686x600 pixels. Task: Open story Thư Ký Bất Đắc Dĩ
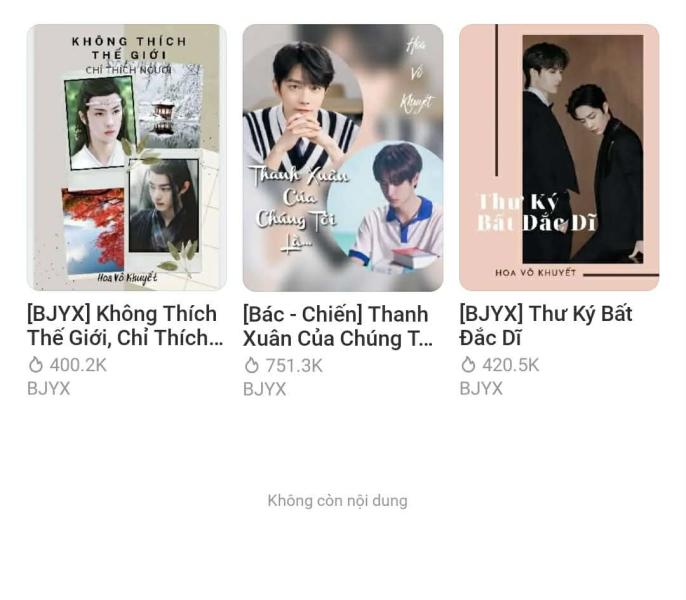pyautogui.click(x=558, y=158)
